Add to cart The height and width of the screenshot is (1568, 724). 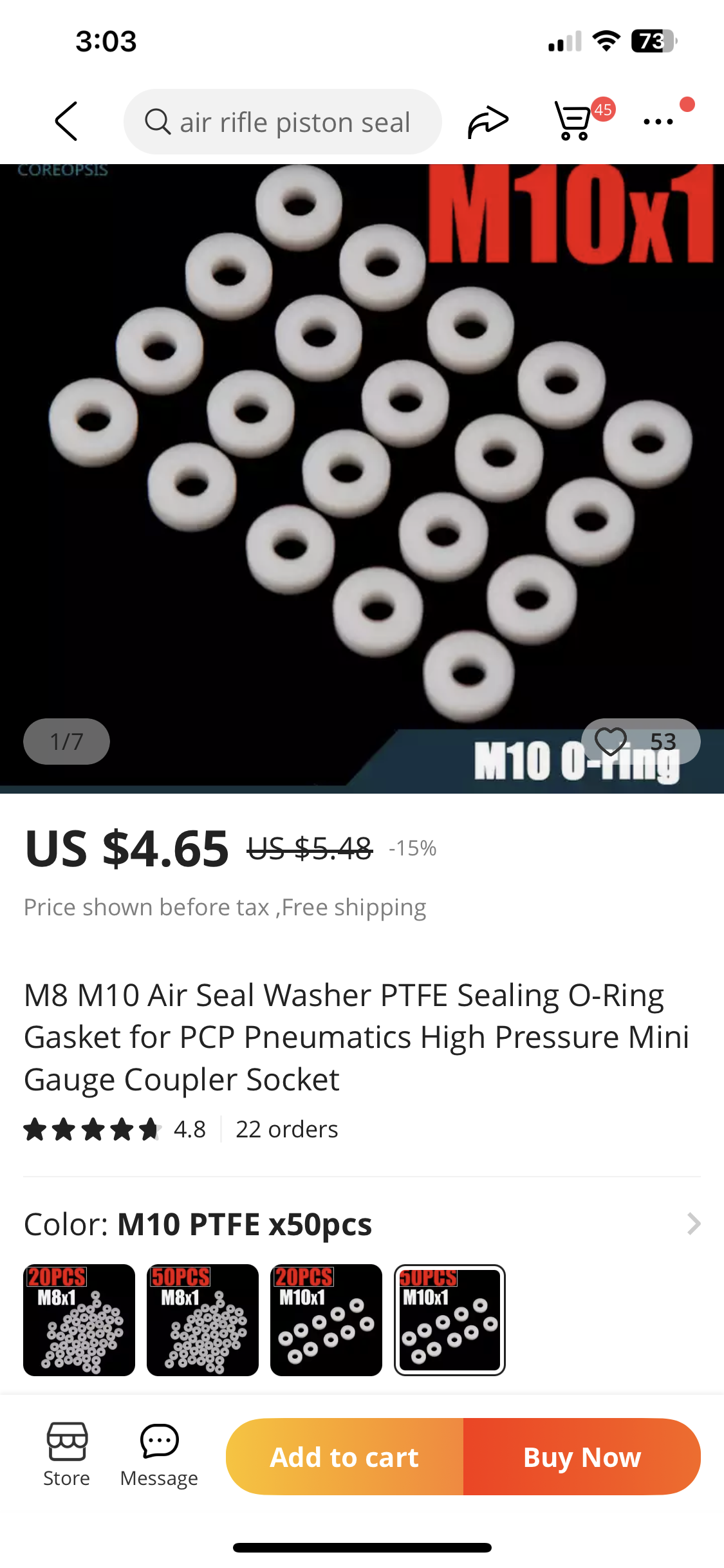344,1457
